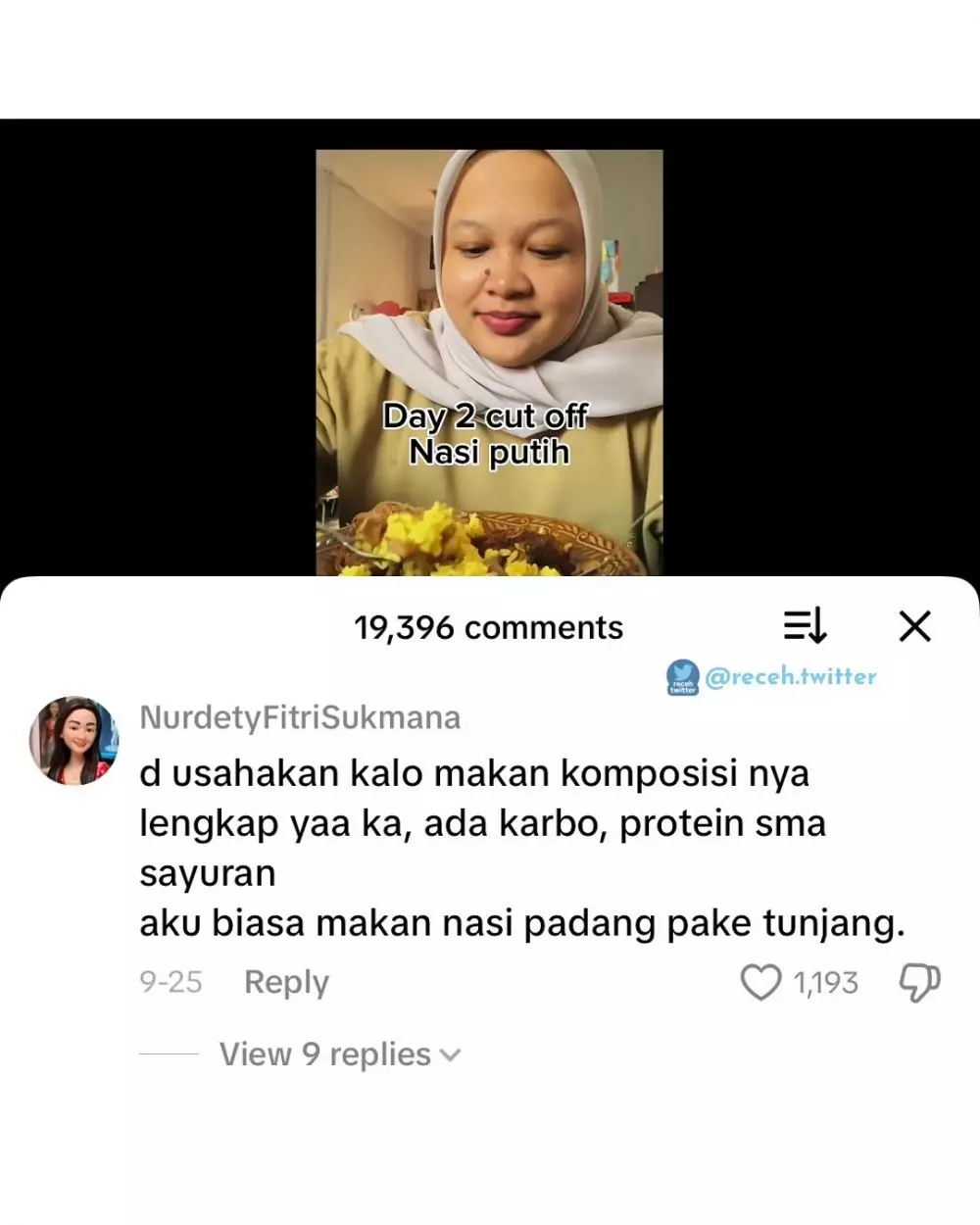Image resolution: width=980 pixels, height=1225 pixels.
Task: Like NurdetyFitriSukmana's comment
Action: click(x=761, y=982)
